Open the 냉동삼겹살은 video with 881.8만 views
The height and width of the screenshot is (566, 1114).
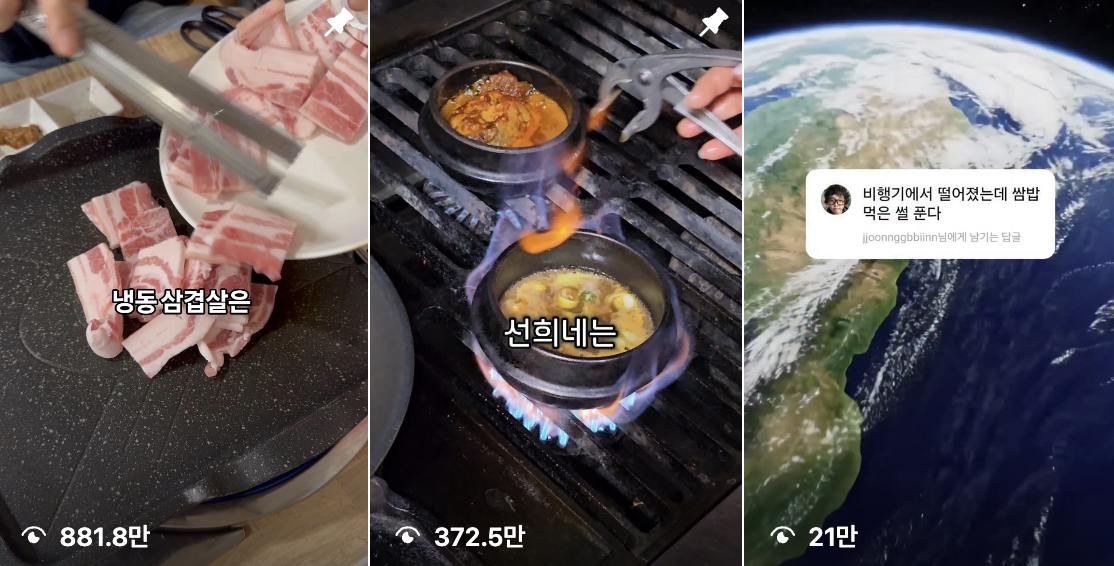184,283
